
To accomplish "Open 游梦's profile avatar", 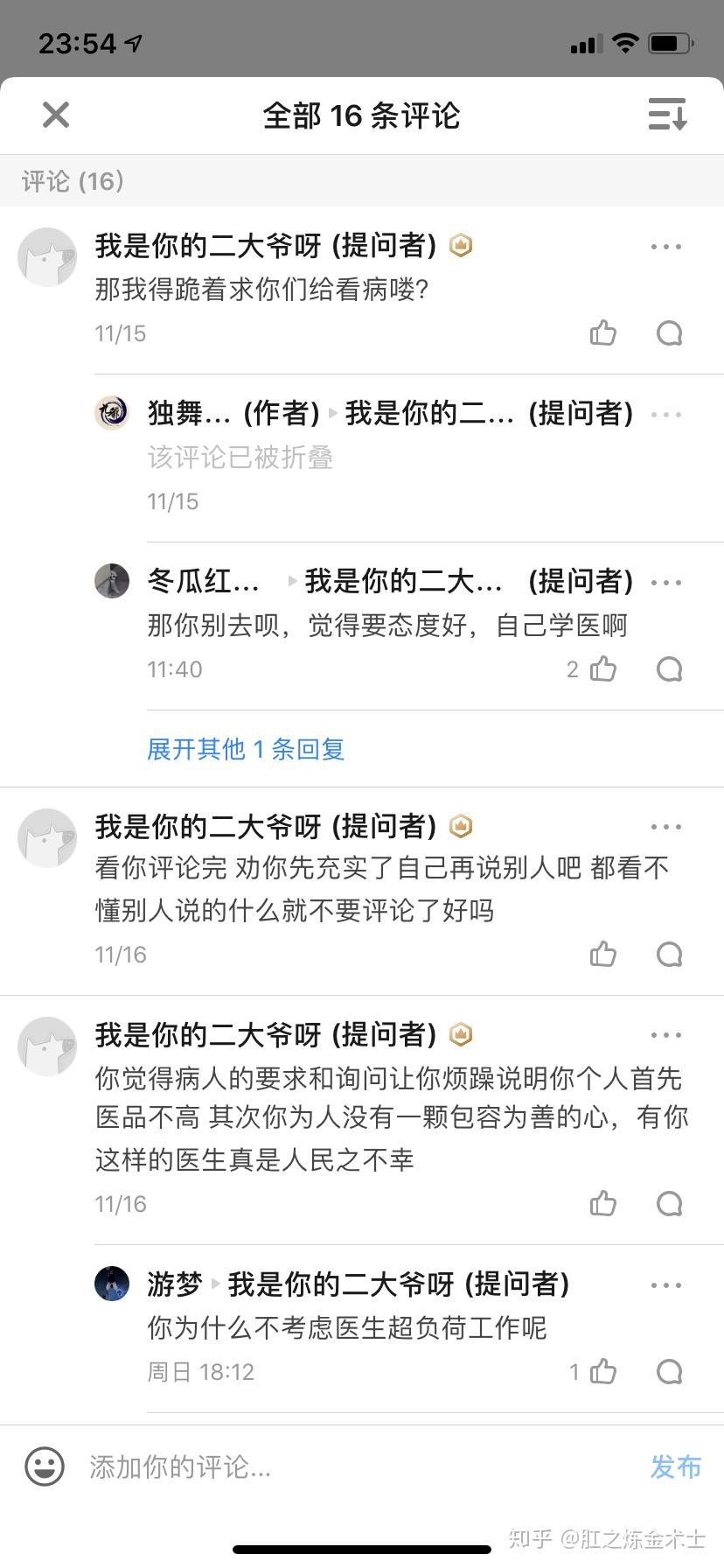I will pos(112,1284).
